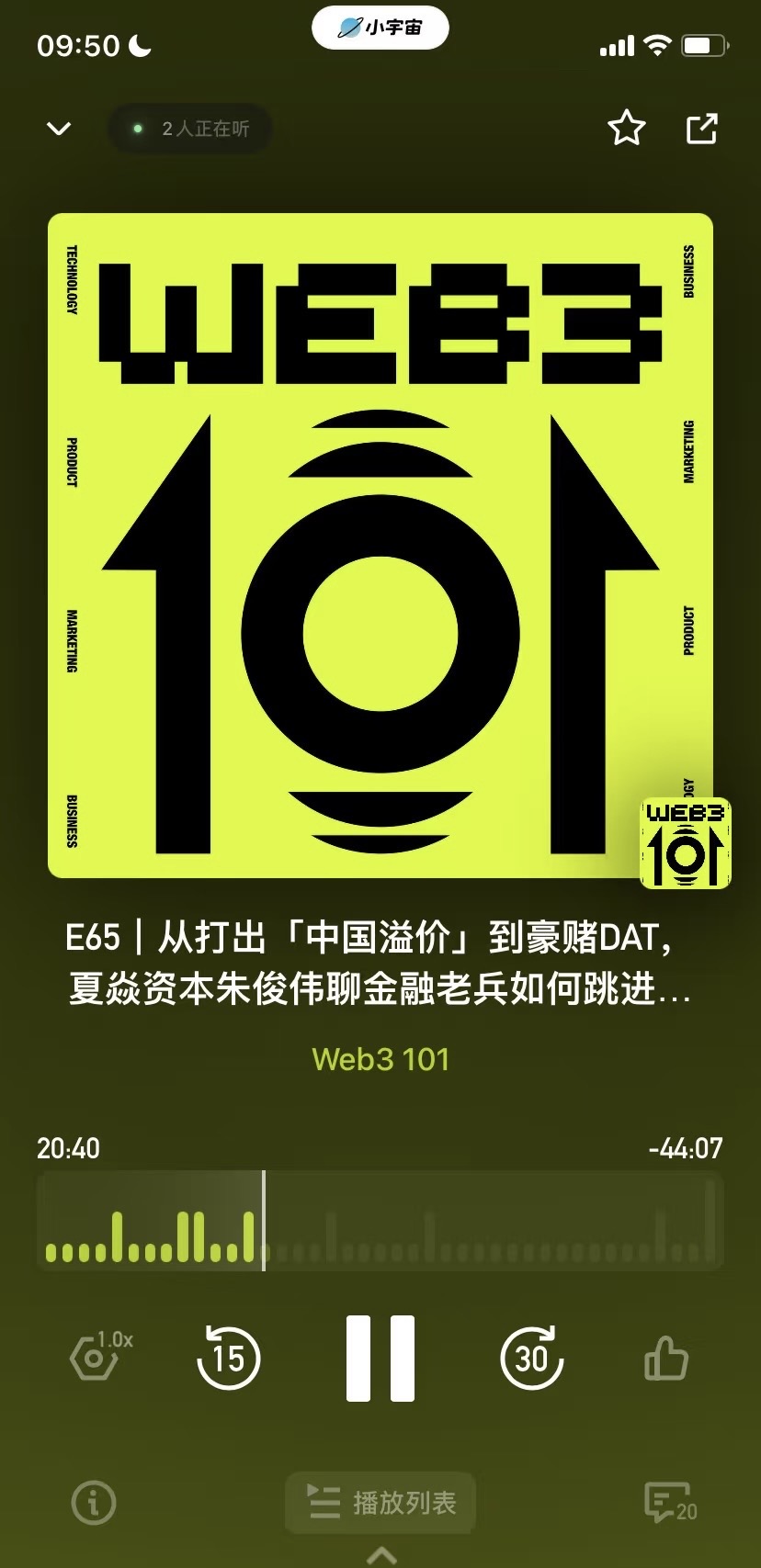Open the 播放列表 playlist
This screenshot has width=761, height=1568.
380,1503
